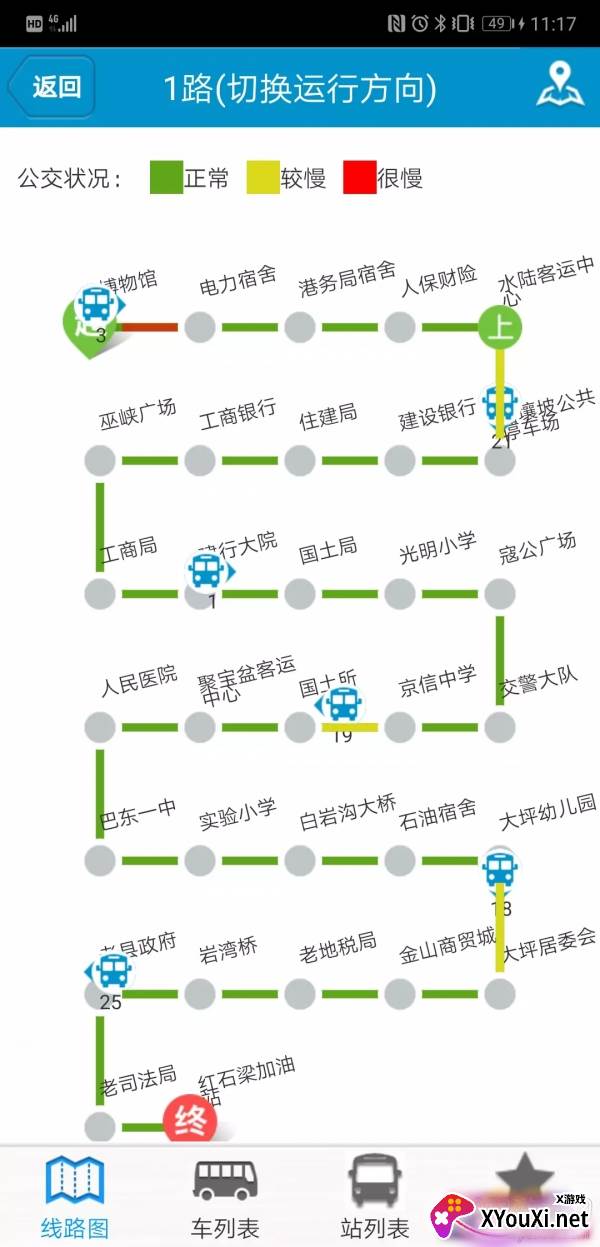Choose the 实验小学 stop
The height and width of the screenshot is (1247, 600).
click(x=200, y=860)
